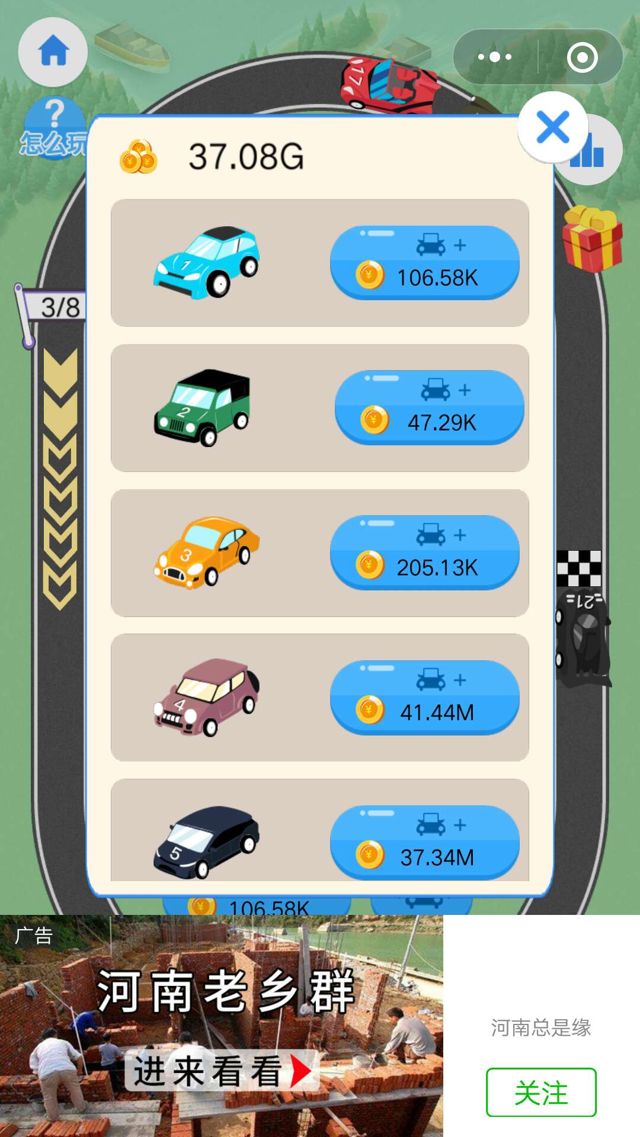Go to the game home screen
640x1137 pixels.
tap(53, 53)
